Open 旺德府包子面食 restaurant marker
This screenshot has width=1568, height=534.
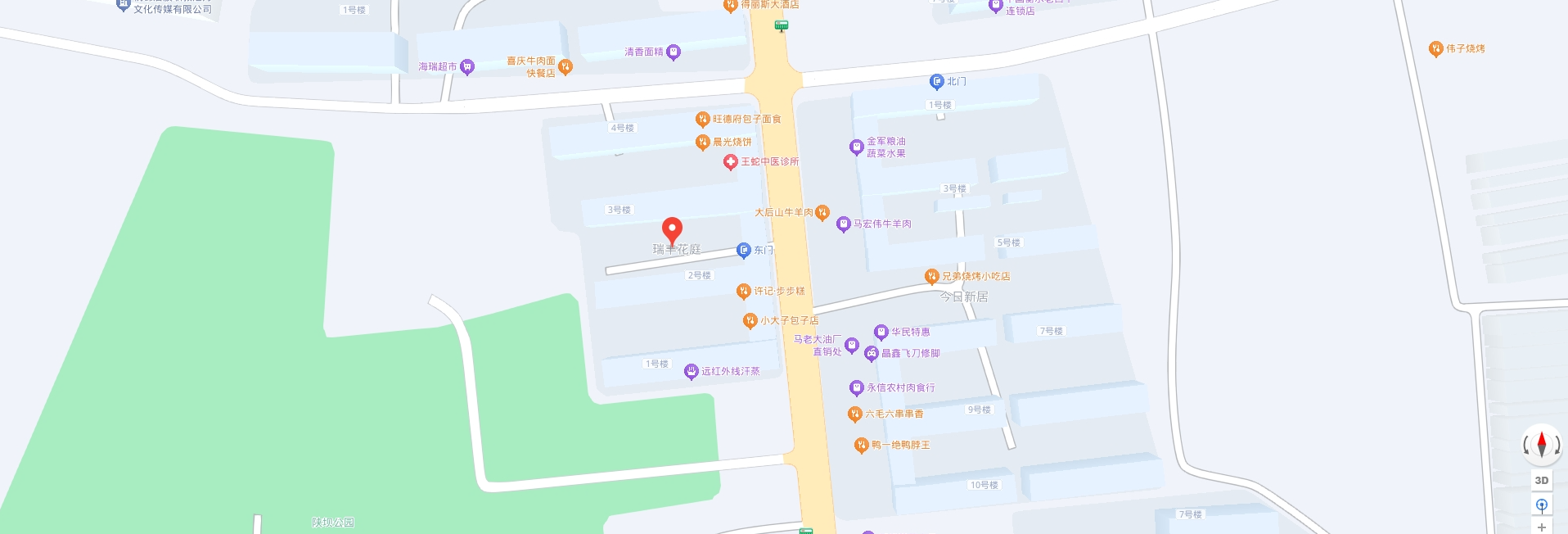702,120
